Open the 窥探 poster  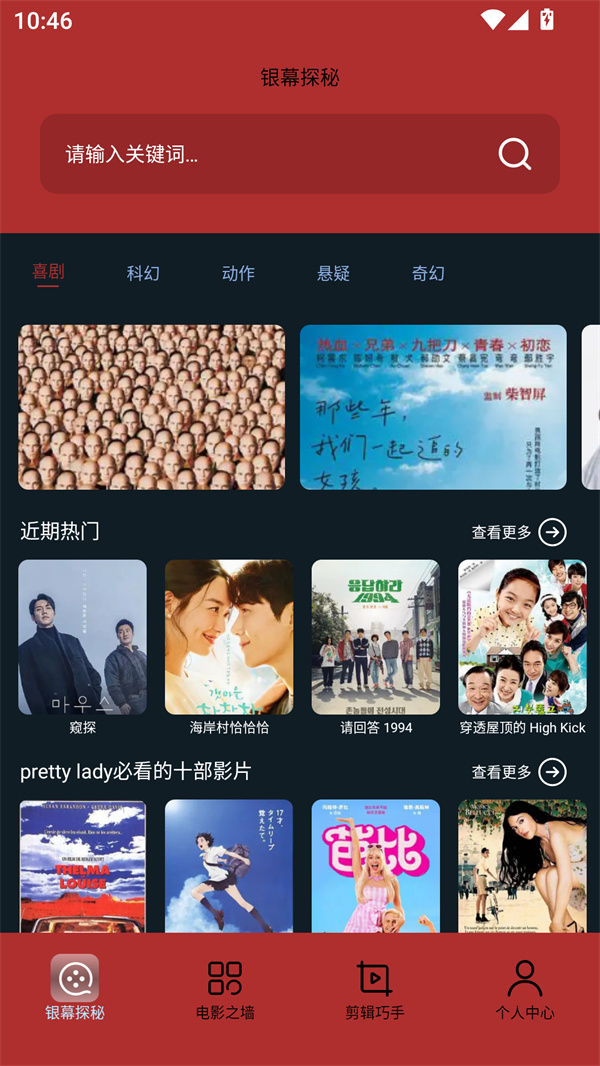coord(82,637)
